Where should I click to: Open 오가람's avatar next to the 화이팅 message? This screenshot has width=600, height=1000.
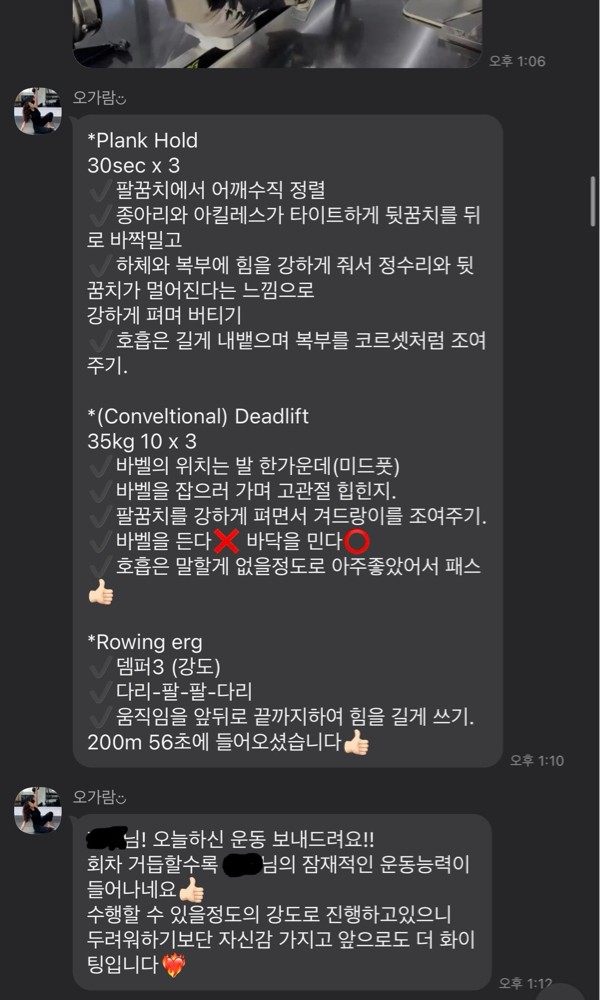[x=38, y=810]
